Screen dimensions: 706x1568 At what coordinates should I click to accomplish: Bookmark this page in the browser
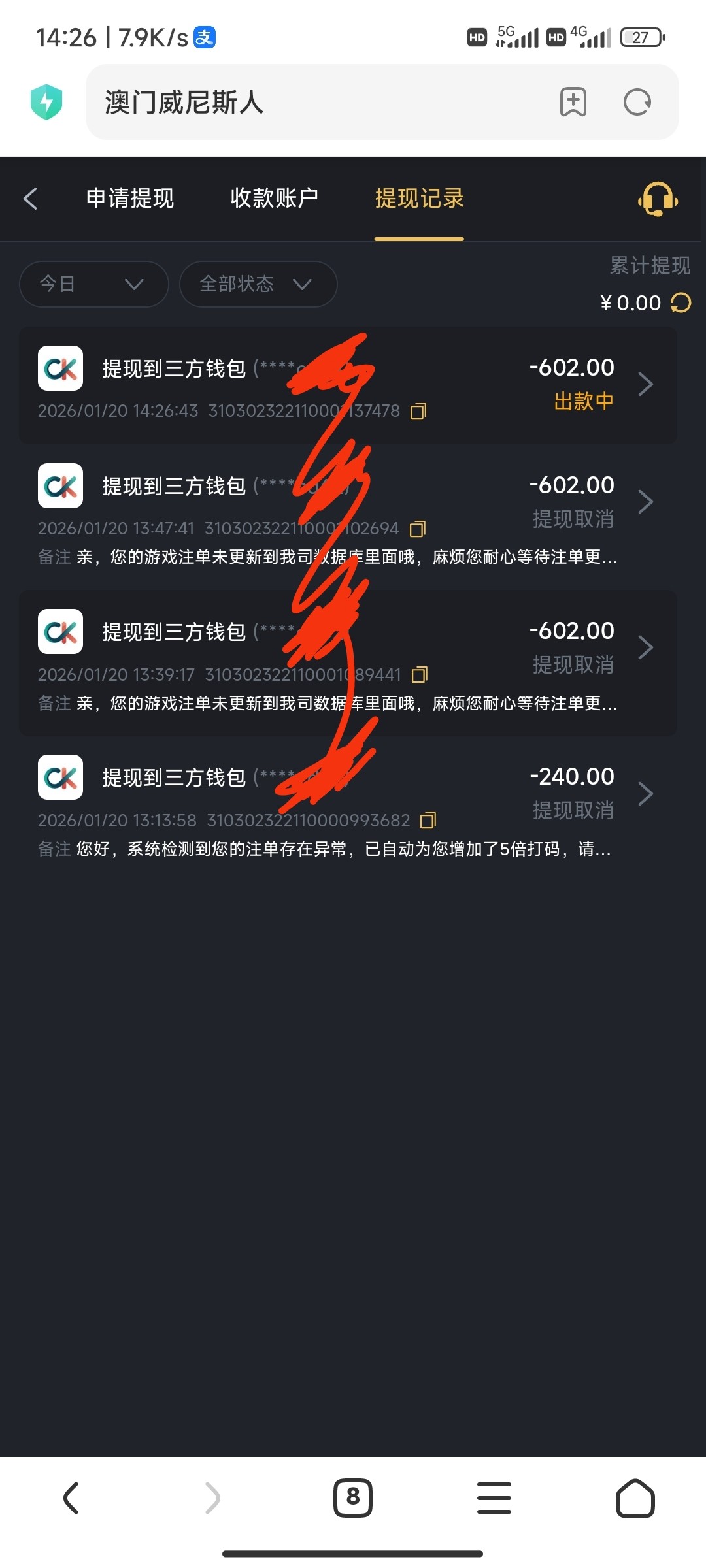click(573, 103)
